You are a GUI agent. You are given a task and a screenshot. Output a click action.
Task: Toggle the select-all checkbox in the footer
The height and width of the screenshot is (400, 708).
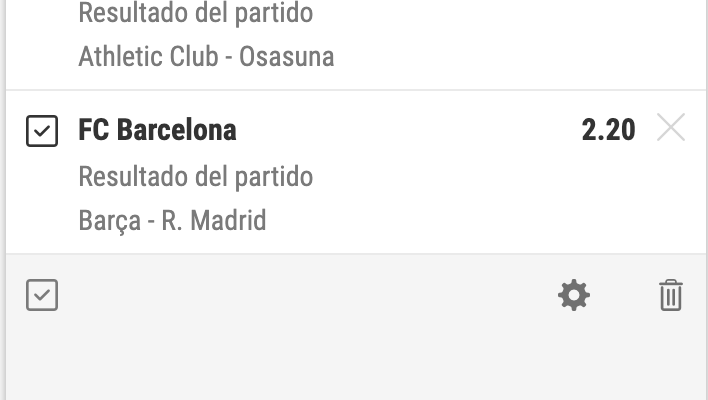42,295
